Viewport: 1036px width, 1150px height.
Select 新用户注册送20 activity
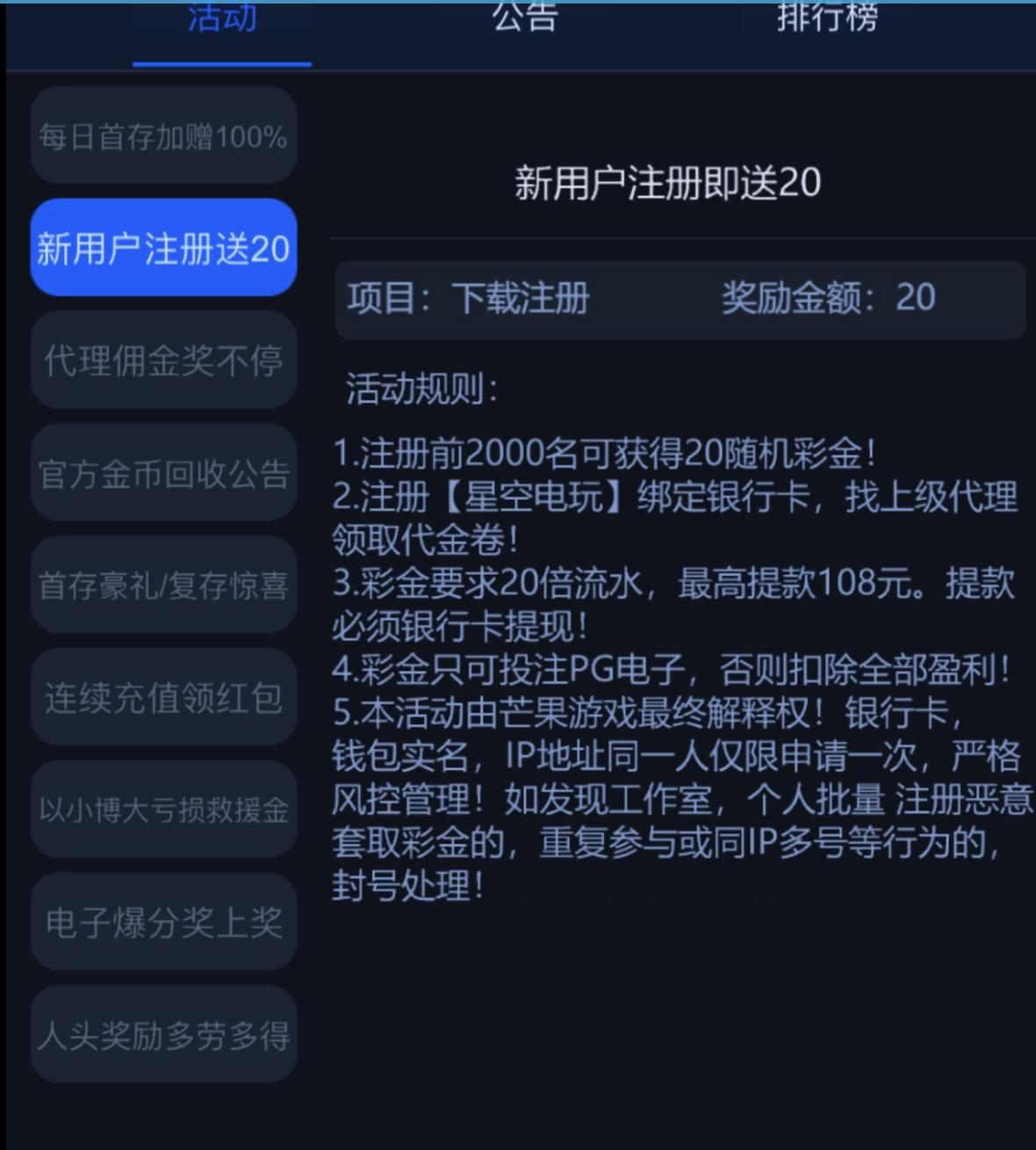click(x=163, y=248)
